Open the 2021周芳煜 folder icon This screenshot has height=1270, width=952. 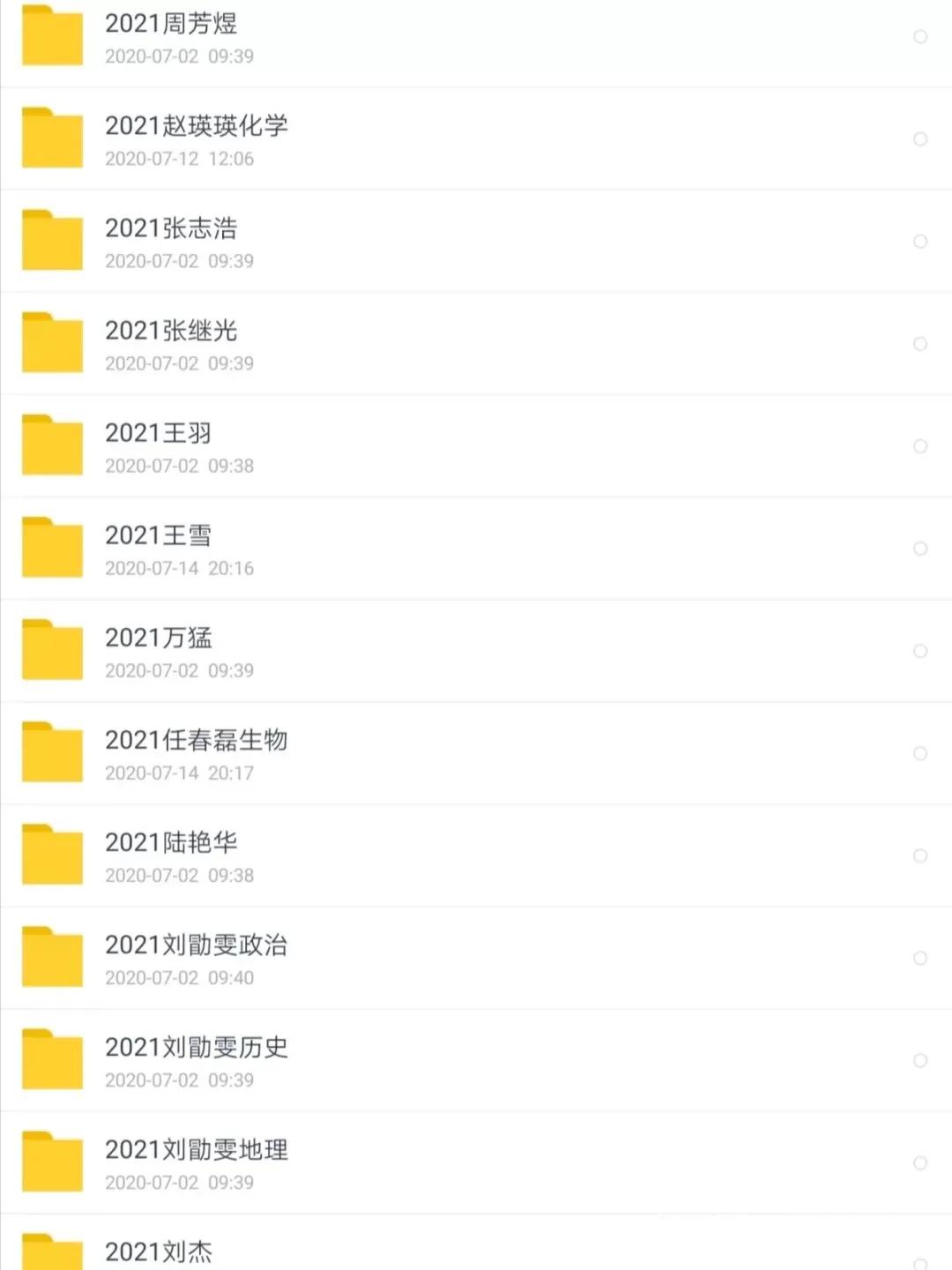pos(51,35)
